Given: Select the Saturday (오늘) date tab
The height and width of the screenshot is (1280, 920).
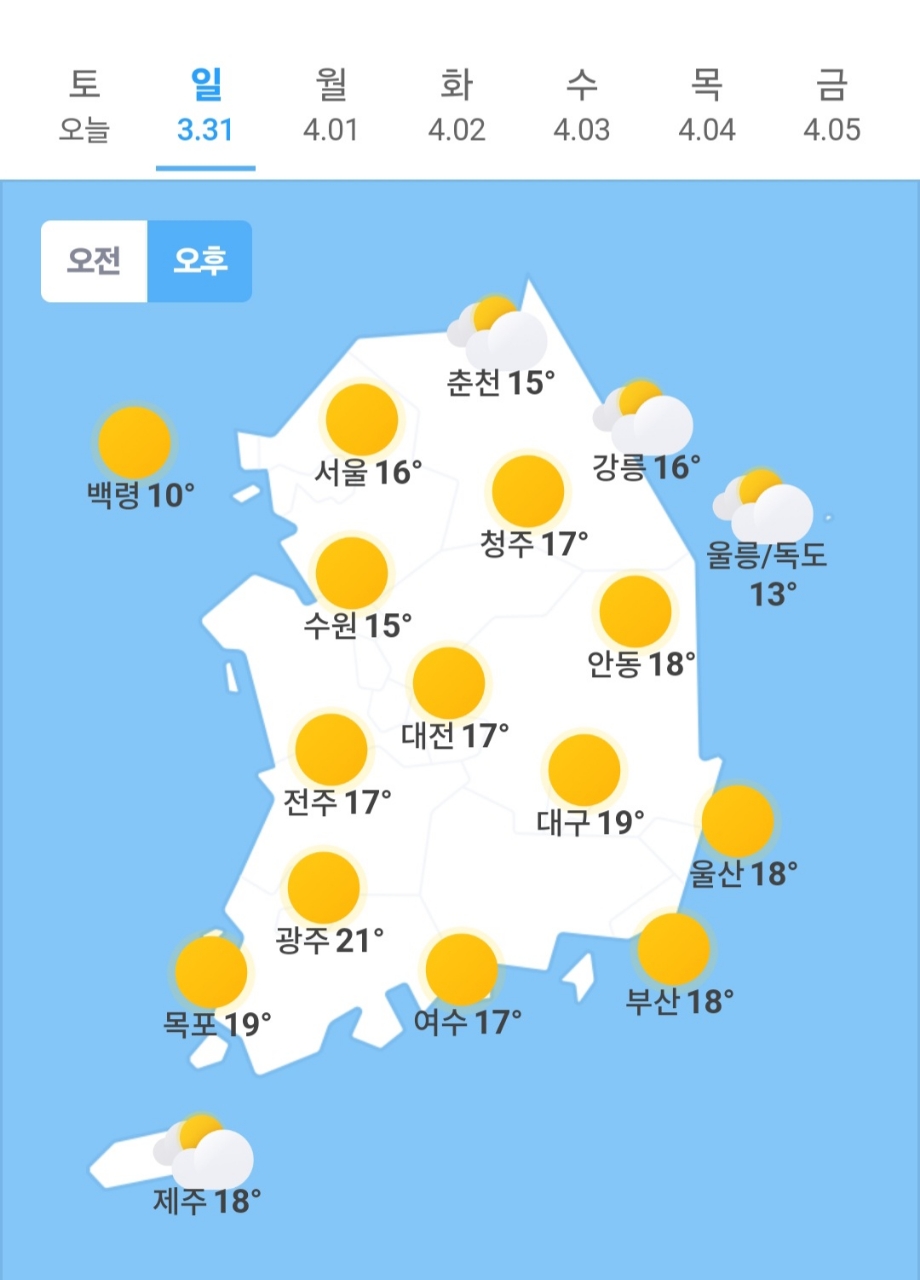Looking at the screenshot, I should [x=83, y=107].
